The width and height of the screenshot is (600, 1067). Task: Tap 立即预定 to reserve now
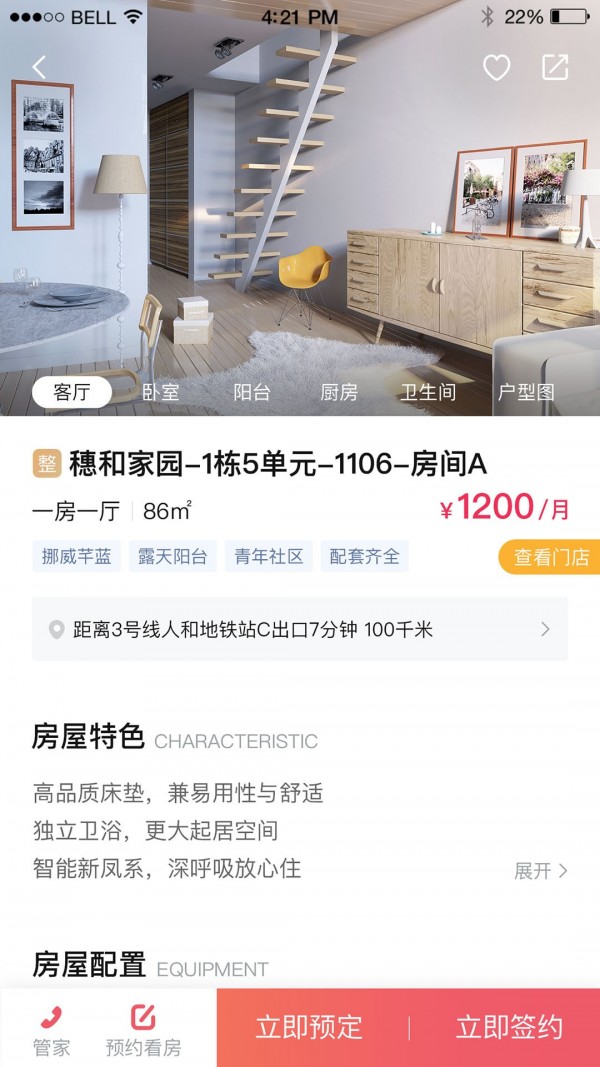click(309, 1027)
